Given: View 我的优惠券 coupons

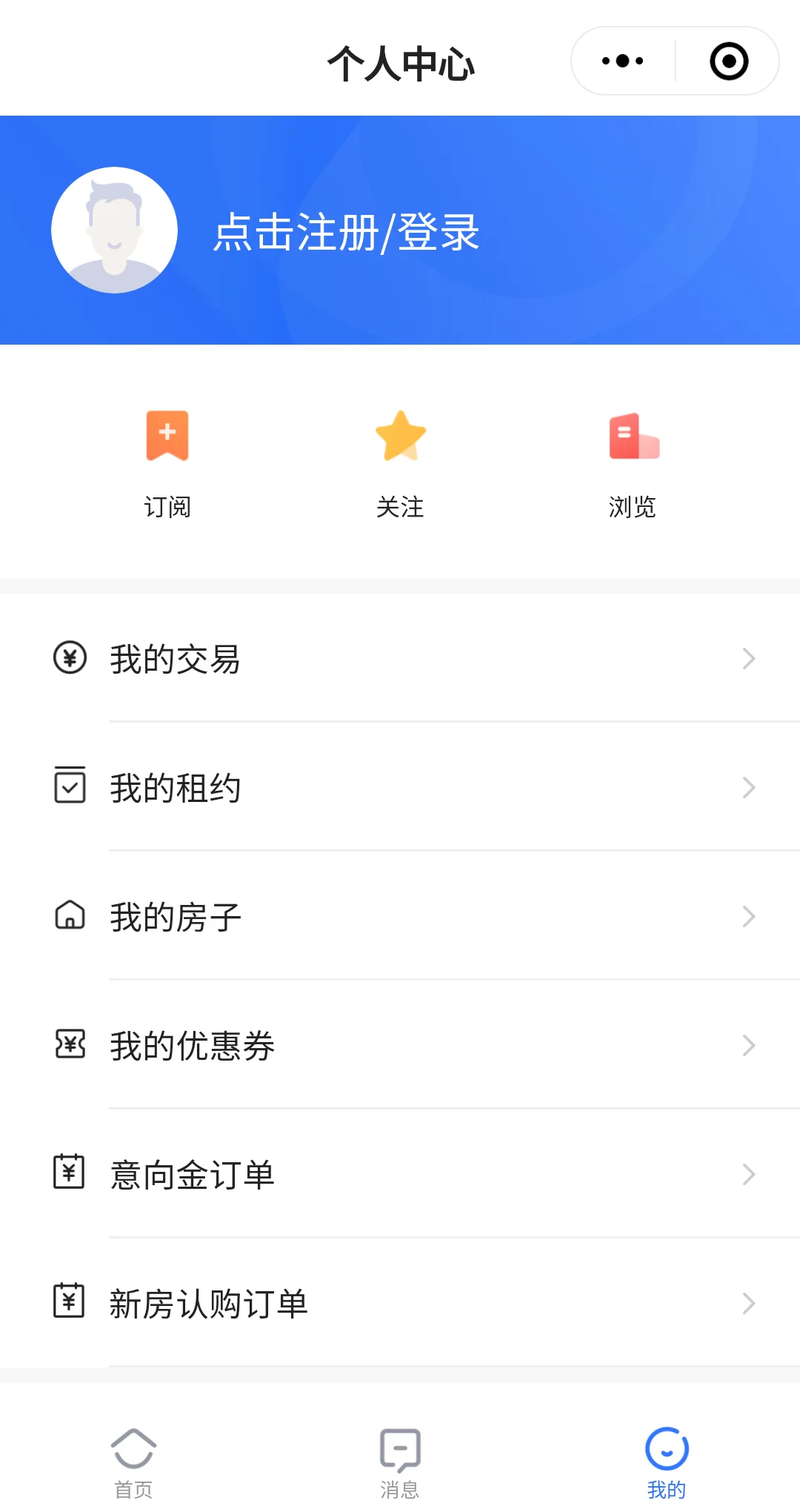Looking at the screenshot, I should point(400,1046).
